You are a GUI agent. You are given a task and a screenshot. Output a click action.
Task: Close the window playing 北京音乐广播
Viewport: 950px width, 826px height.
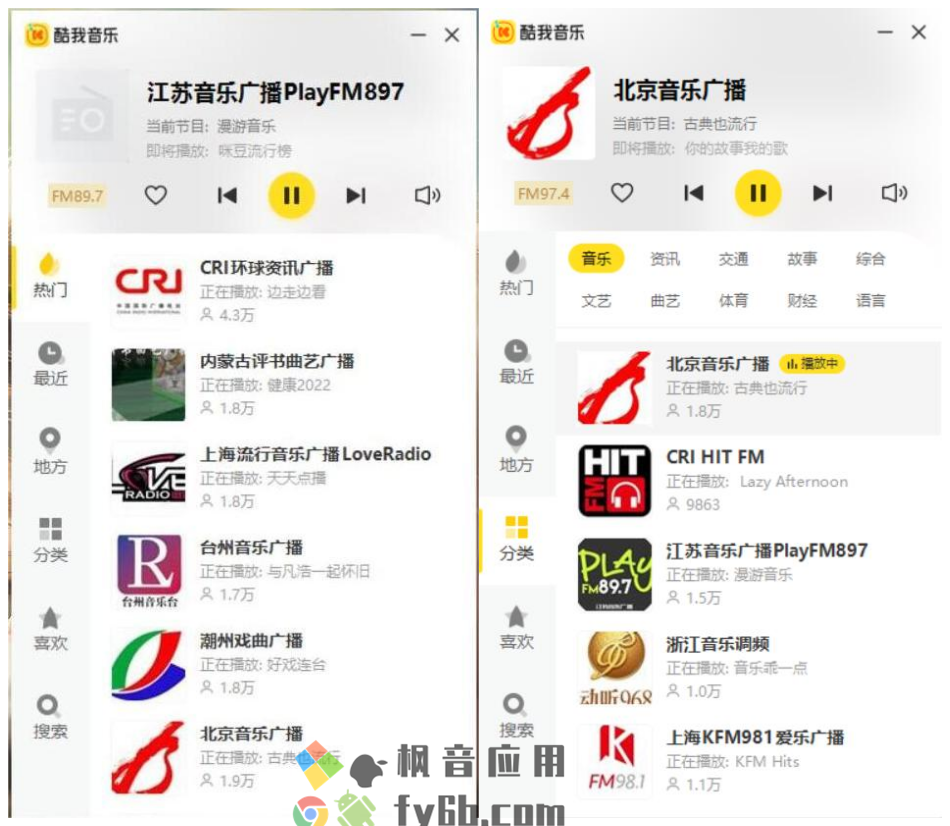918,33
